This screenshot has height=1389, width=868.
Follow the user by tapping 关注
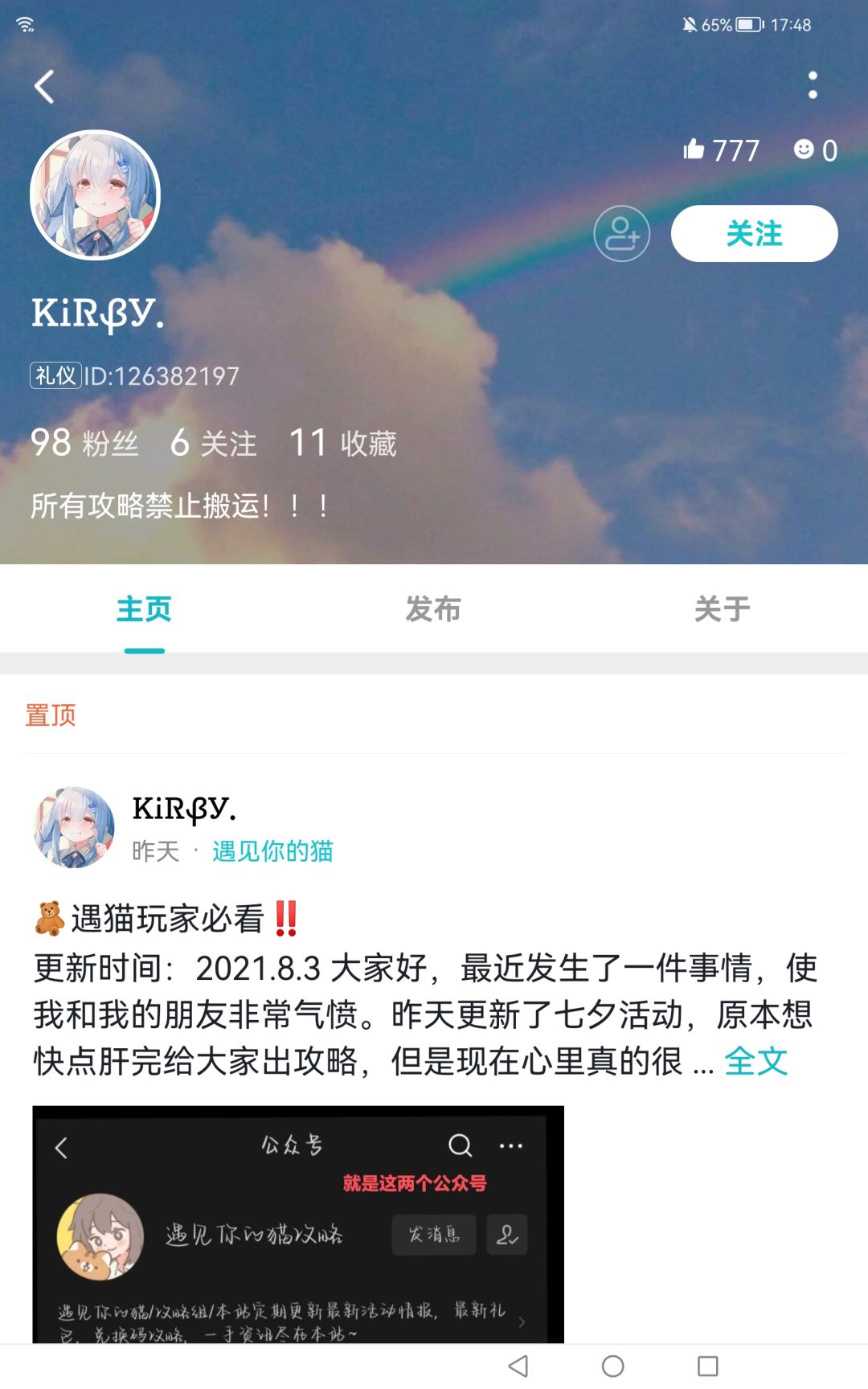752,234
